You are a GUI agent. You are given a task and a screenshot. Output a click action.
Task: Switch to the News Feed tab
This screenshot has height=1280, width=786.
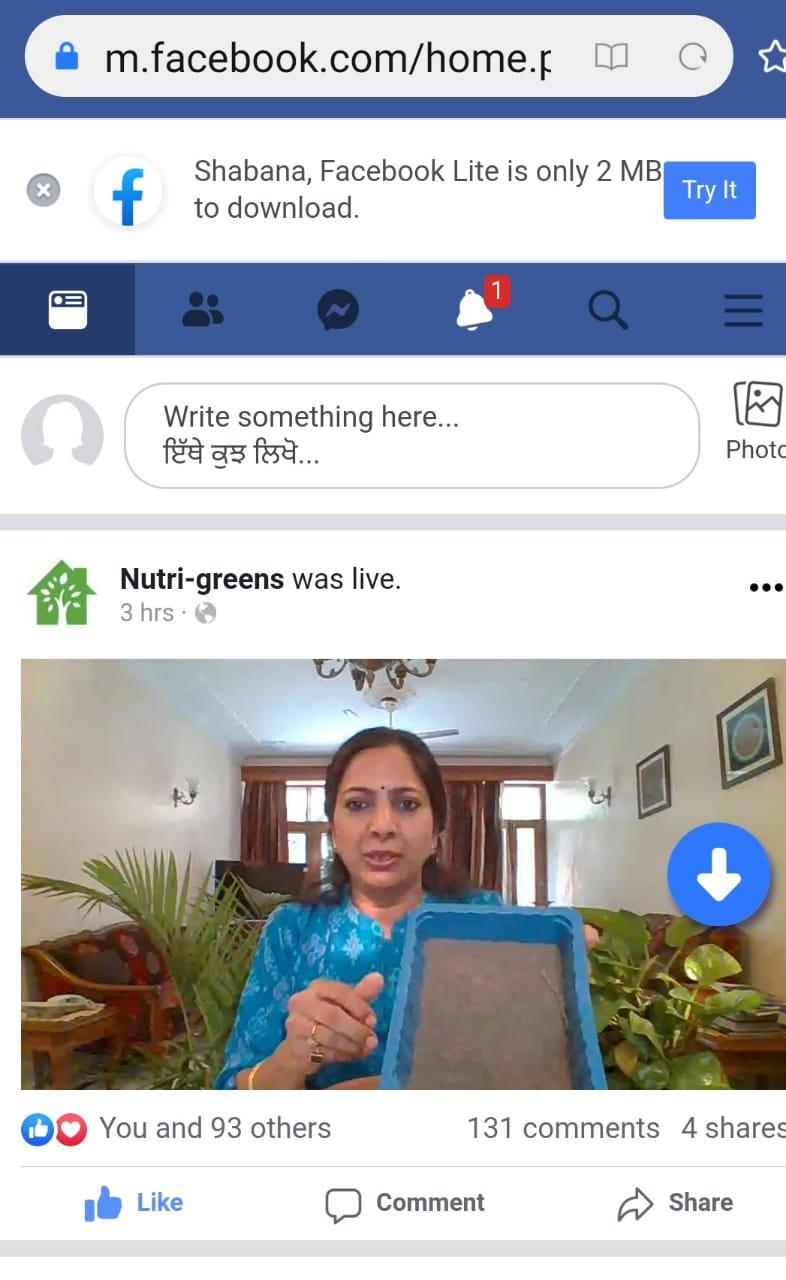tap(68, 310)
